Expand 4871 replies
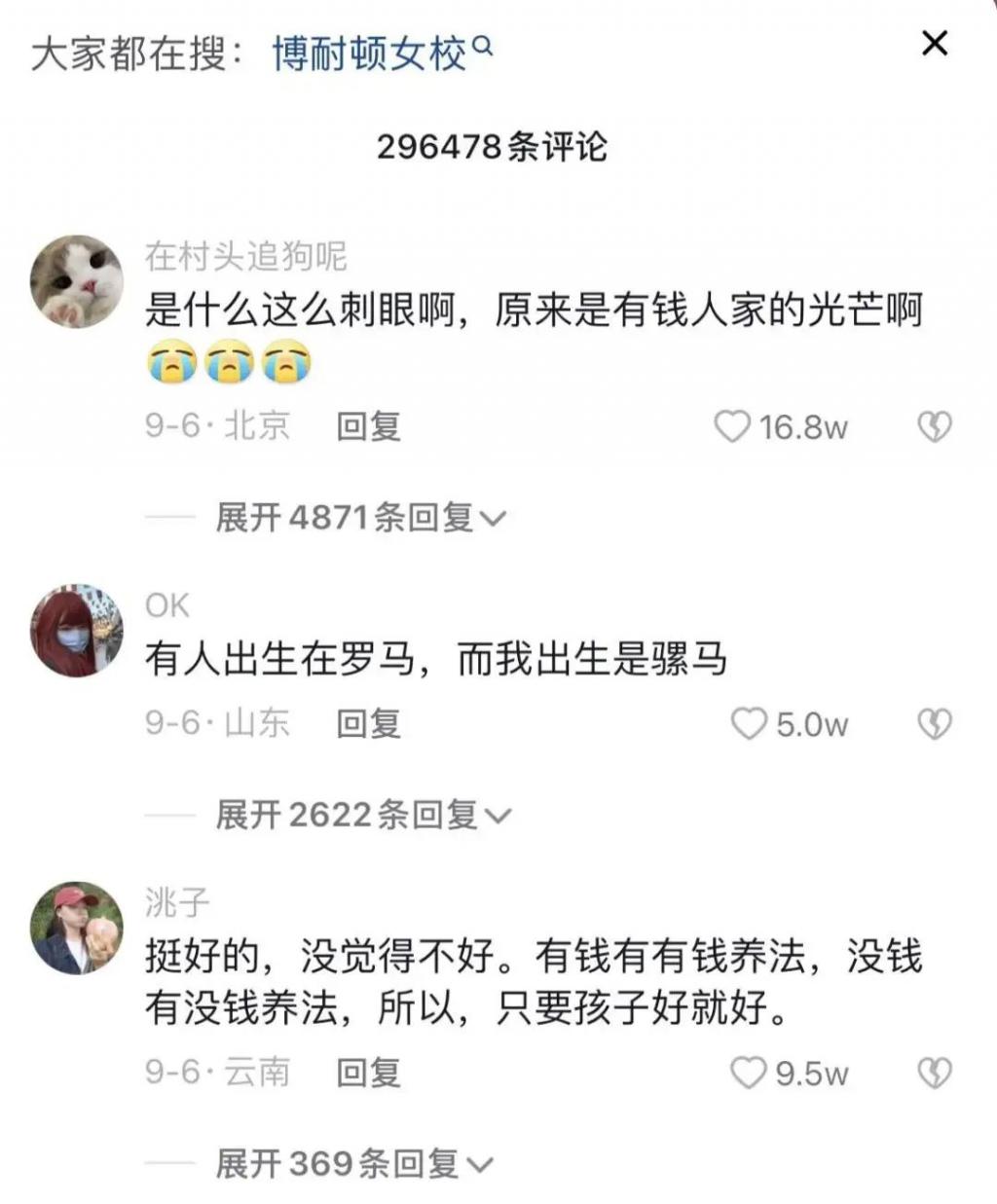Viewport: 997px width, 1204px height. pyautogui.click(x=360, y=518)
